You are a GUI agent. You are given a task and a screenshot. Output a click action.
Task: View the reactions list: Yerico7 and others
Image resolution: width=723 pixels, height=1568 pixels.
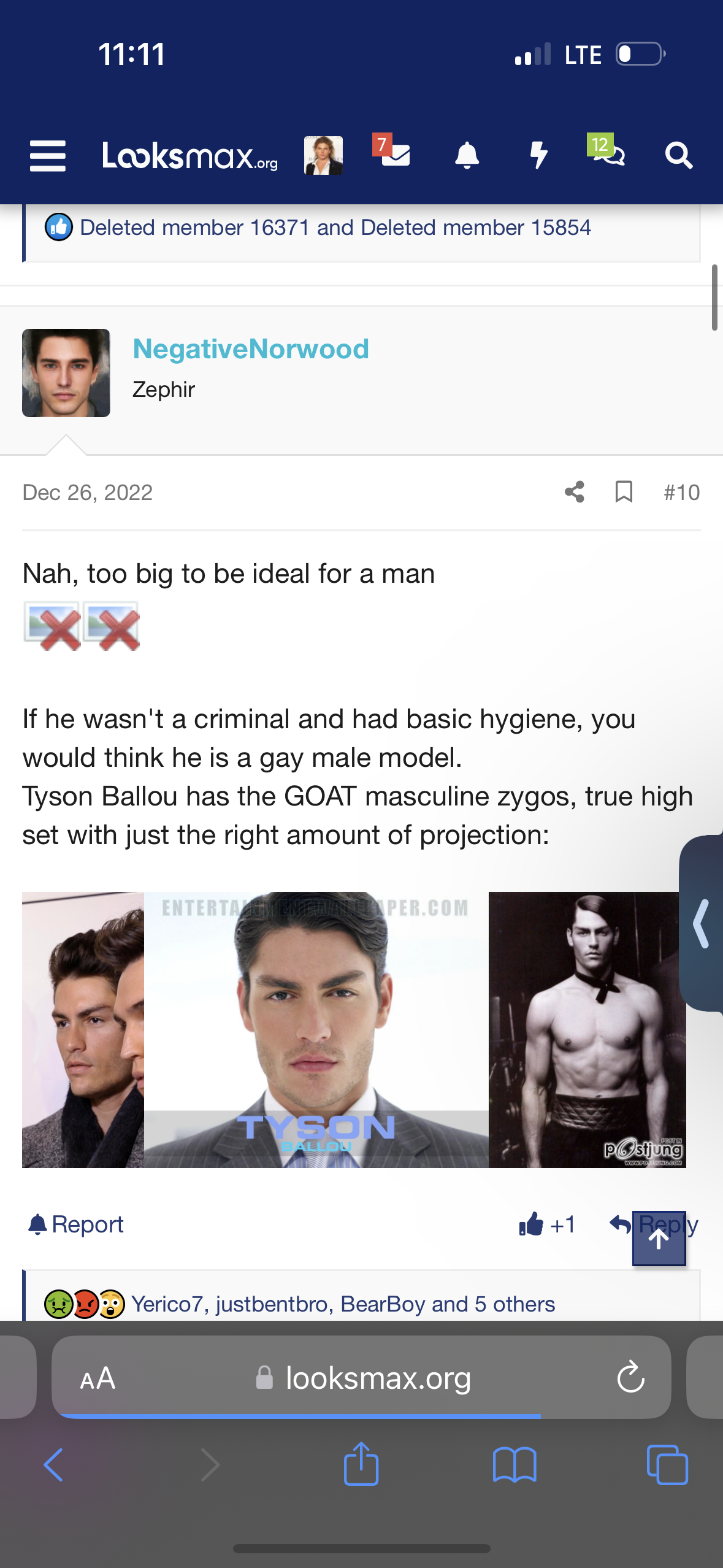pyautogui.click(x=342, y=1304)
